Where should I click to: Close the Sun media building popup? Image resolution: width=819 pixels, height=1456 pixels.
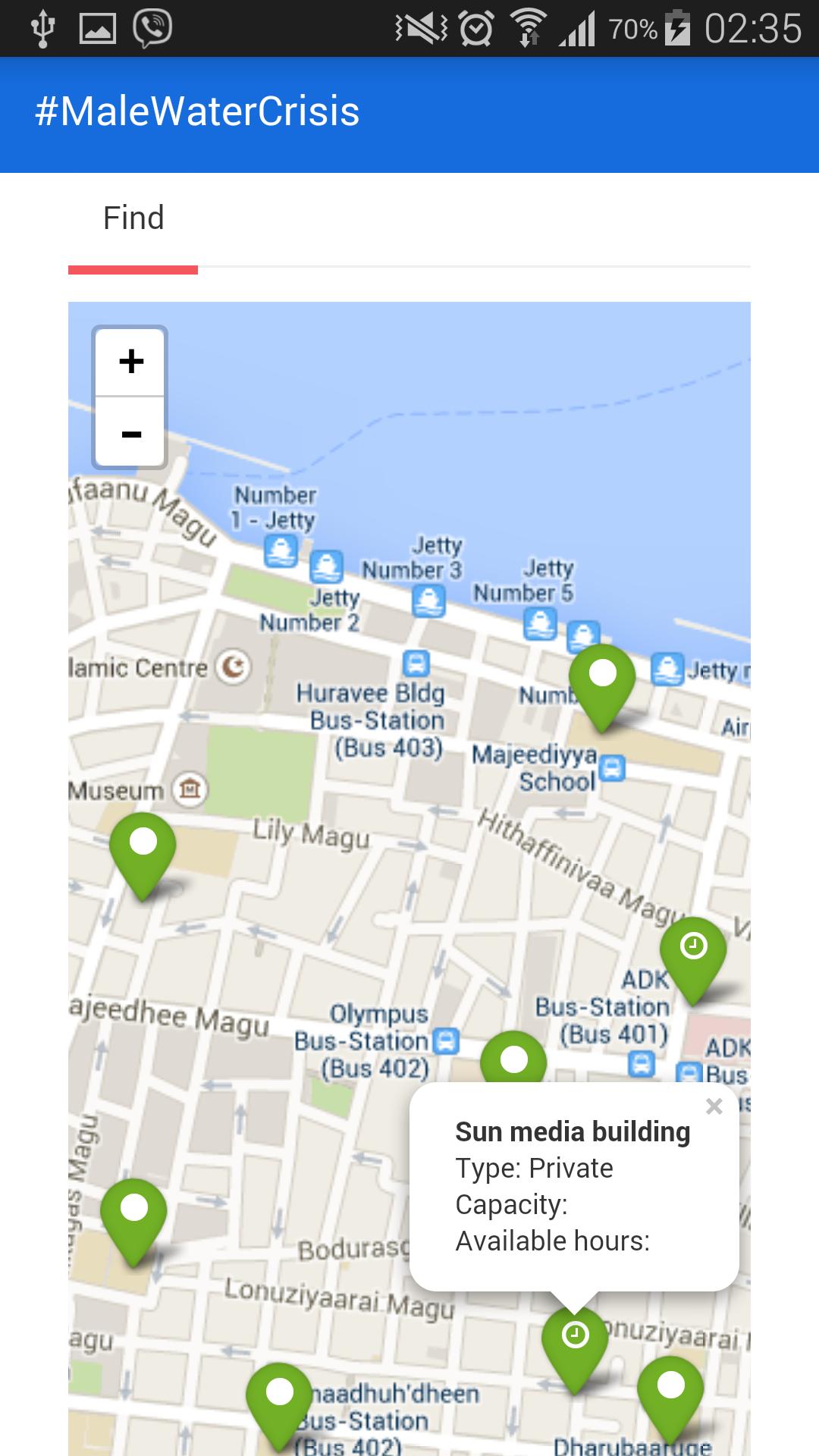(x=714, y=1106)
